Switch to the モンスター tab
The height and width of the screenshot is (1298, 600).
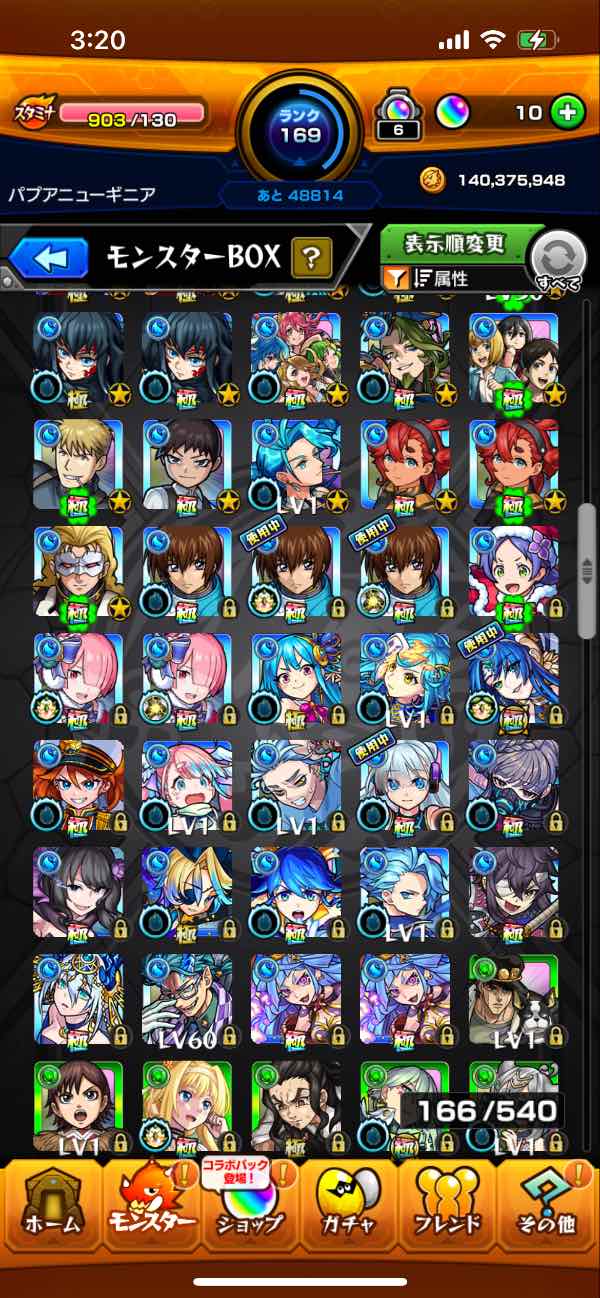click(150, 1205)
